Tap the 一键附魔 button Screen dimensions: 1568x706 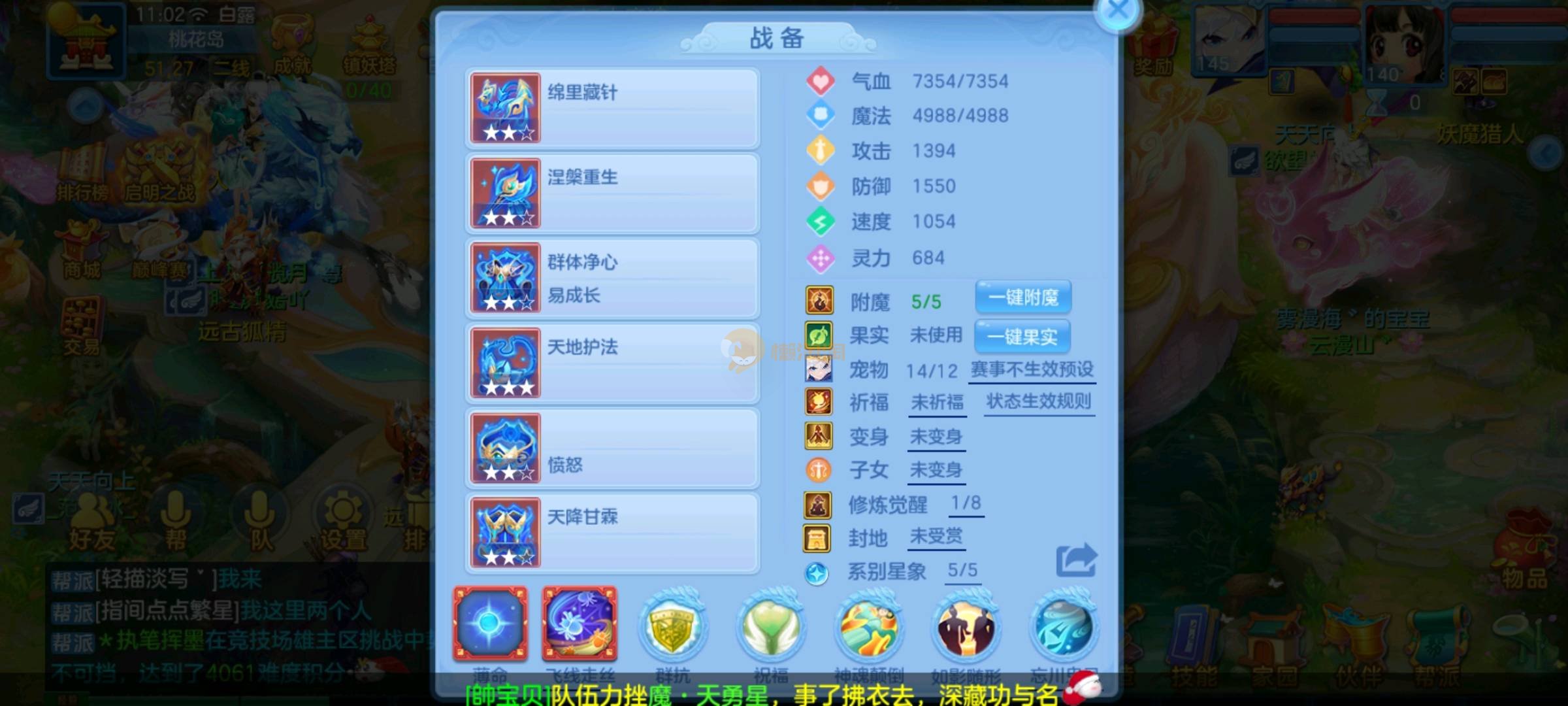click(x=1023, y=298)
